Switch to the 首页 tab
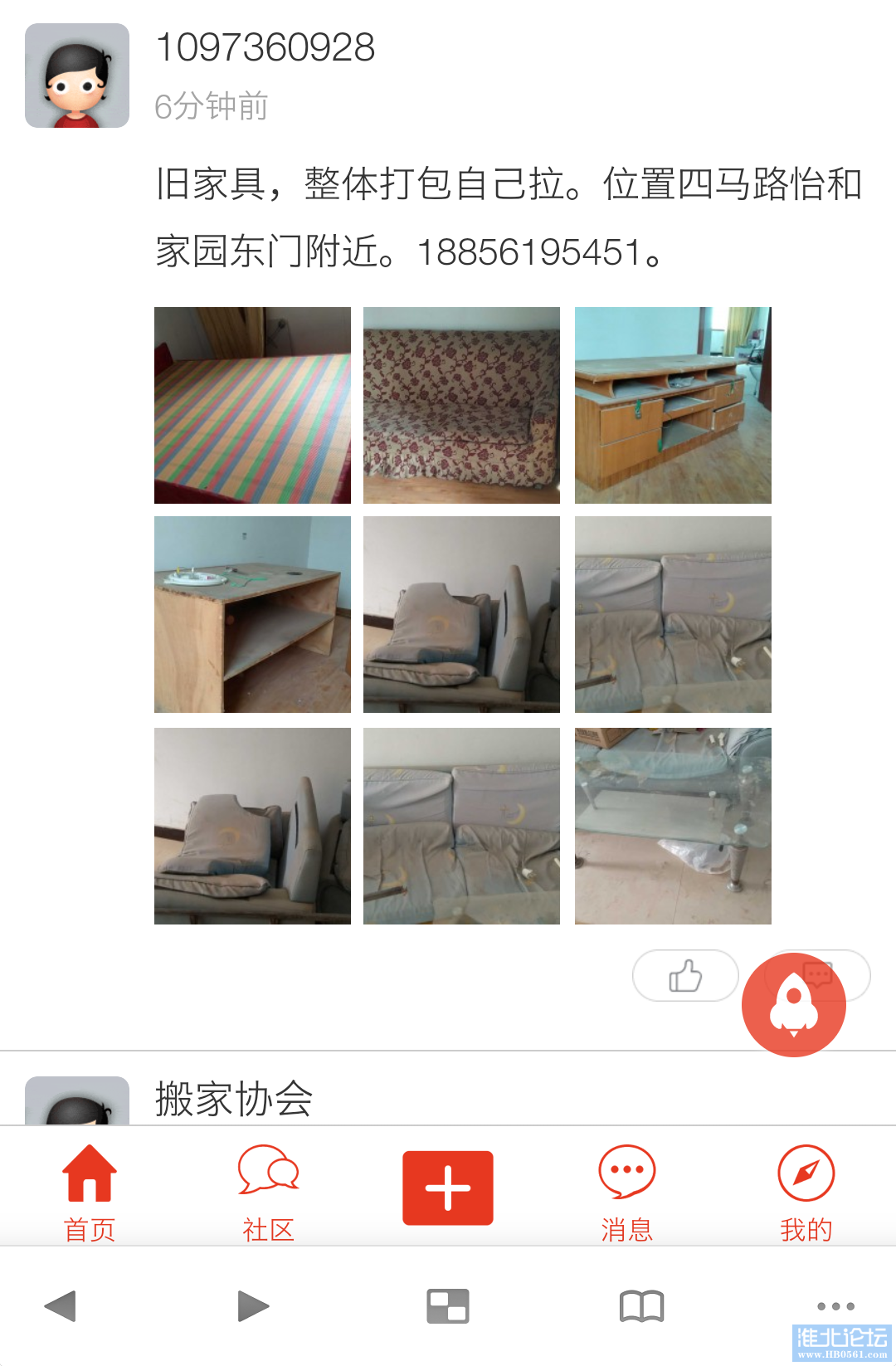This screenshot has width=896, height=1366. 90,1192
